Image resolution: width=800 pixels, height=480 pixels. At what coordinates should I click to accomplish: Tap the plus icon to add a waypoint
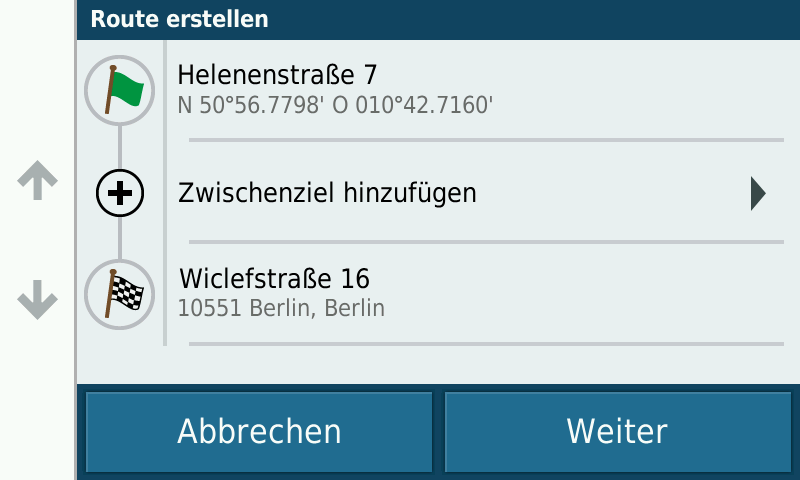[120, 193]
